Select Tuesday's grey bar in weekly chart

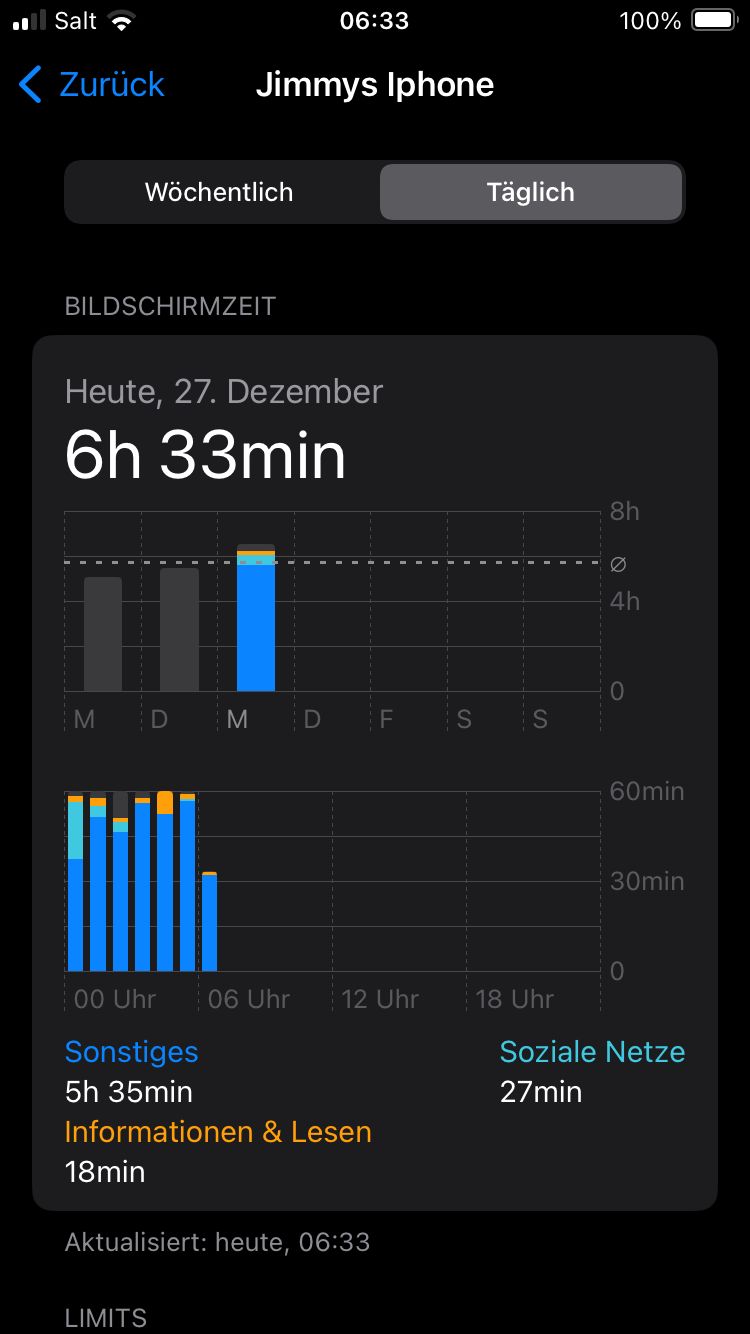pyautogui.click(x=179, y=630)
